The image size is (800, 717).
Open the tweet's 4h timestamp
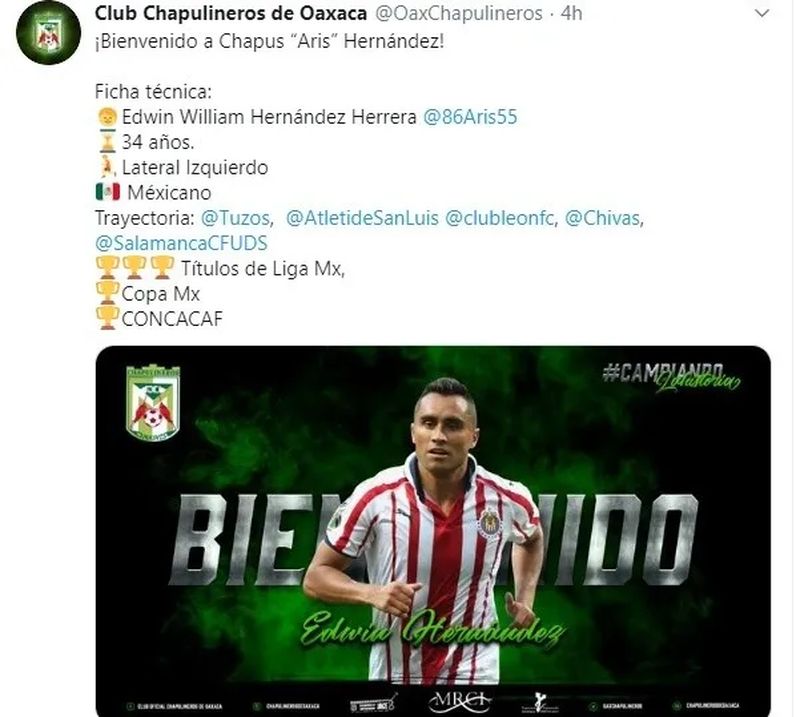572,13
